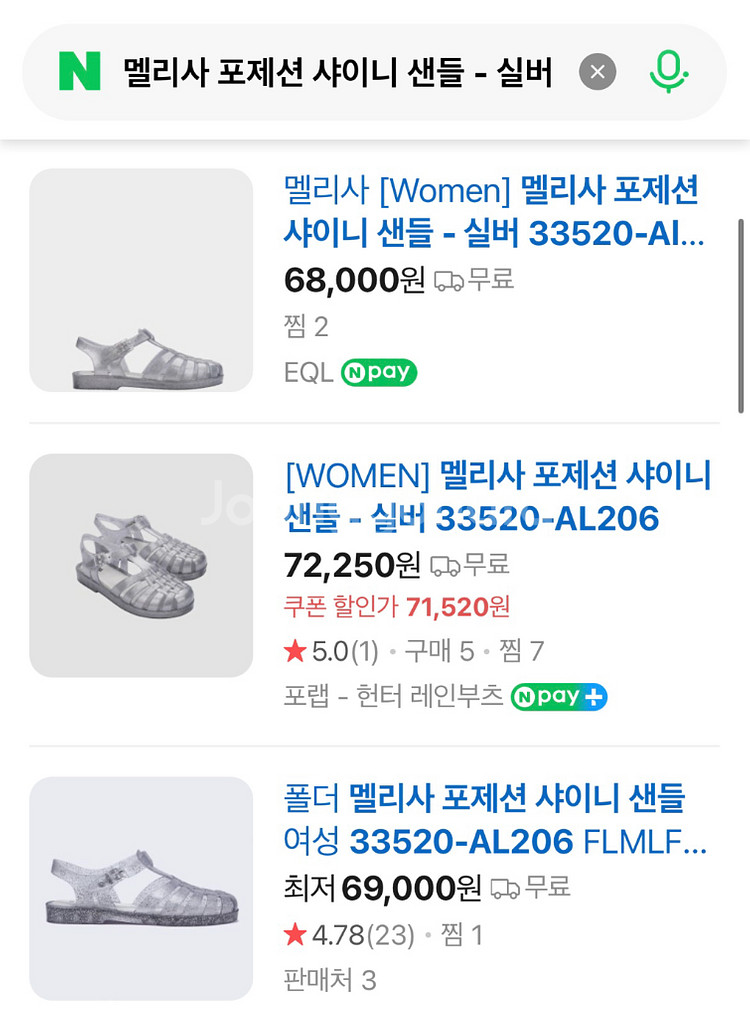Select the EQL seller label
750x1017 pixels.
click(x=311, y=373)
